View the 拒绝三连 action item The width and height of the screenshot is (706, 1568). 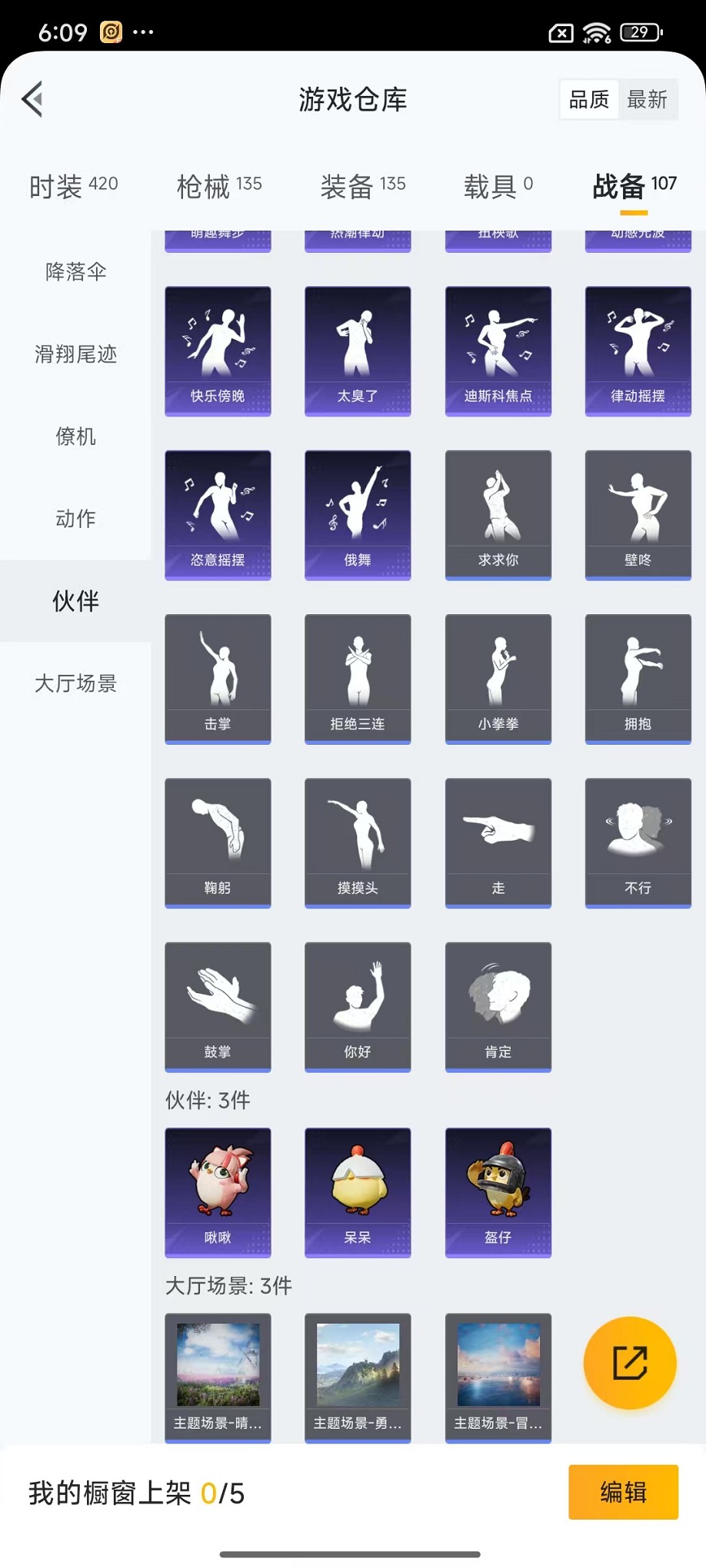pos(358,678)
